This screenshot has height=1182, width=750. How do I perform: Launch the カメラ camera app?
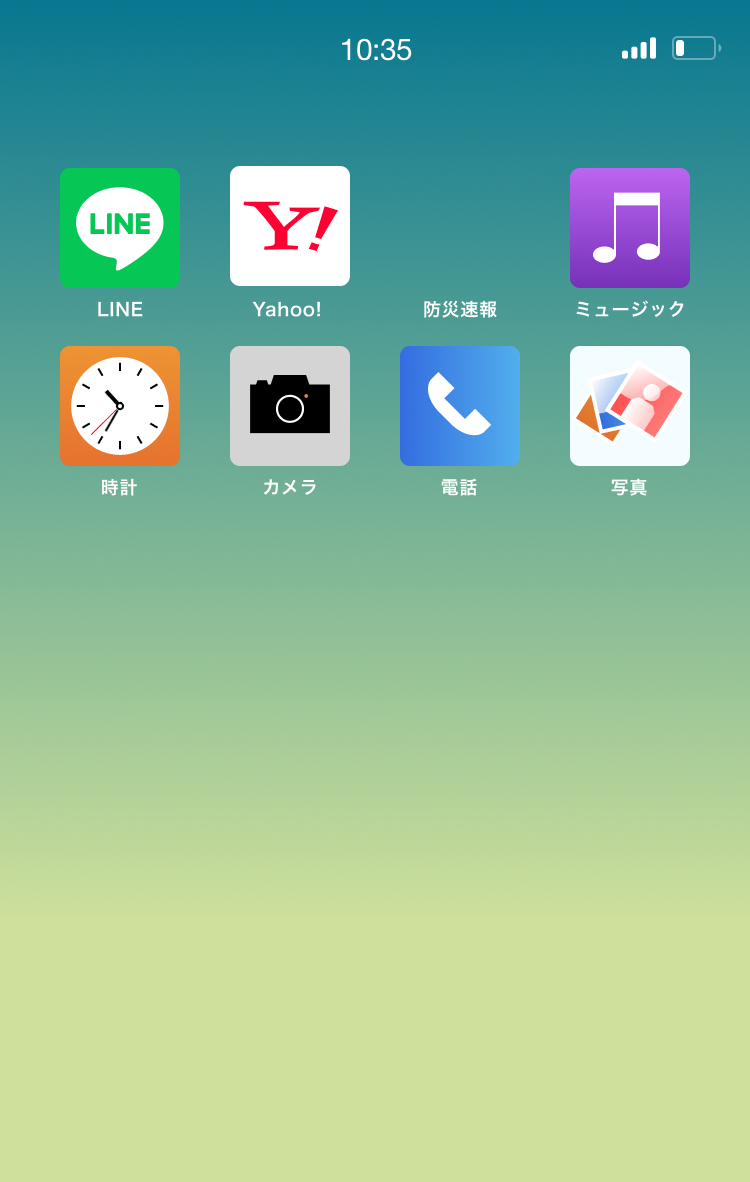point(290,406)
